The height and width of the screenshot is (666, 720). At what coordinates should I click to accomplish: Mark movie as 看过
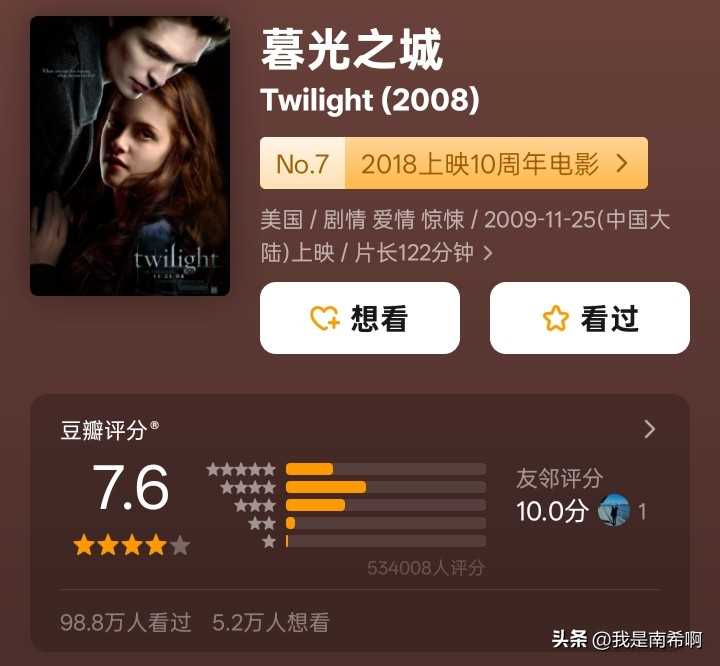pyautogui.click(x=589, y=318)
